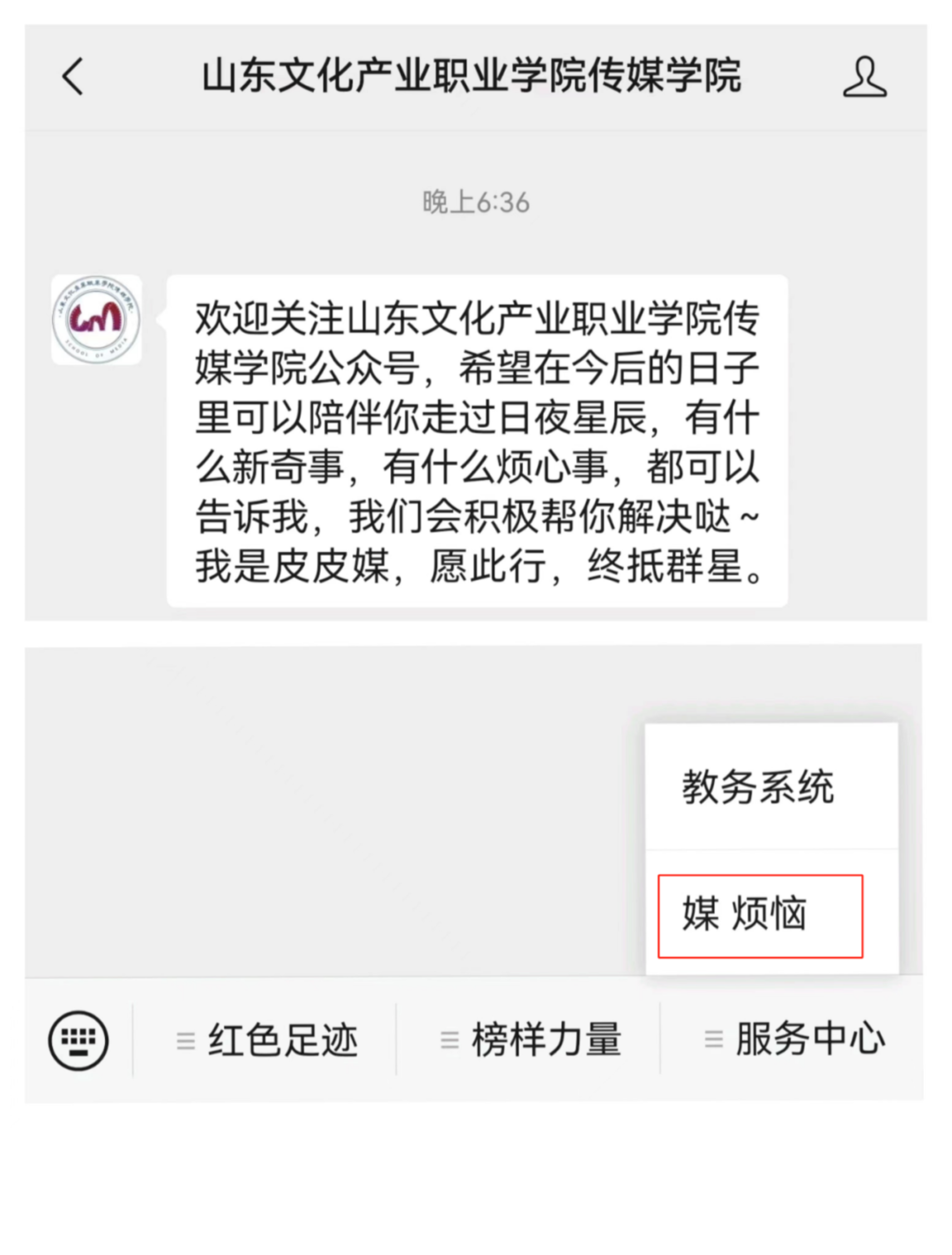Go back from the official account chat

[72, 76]
